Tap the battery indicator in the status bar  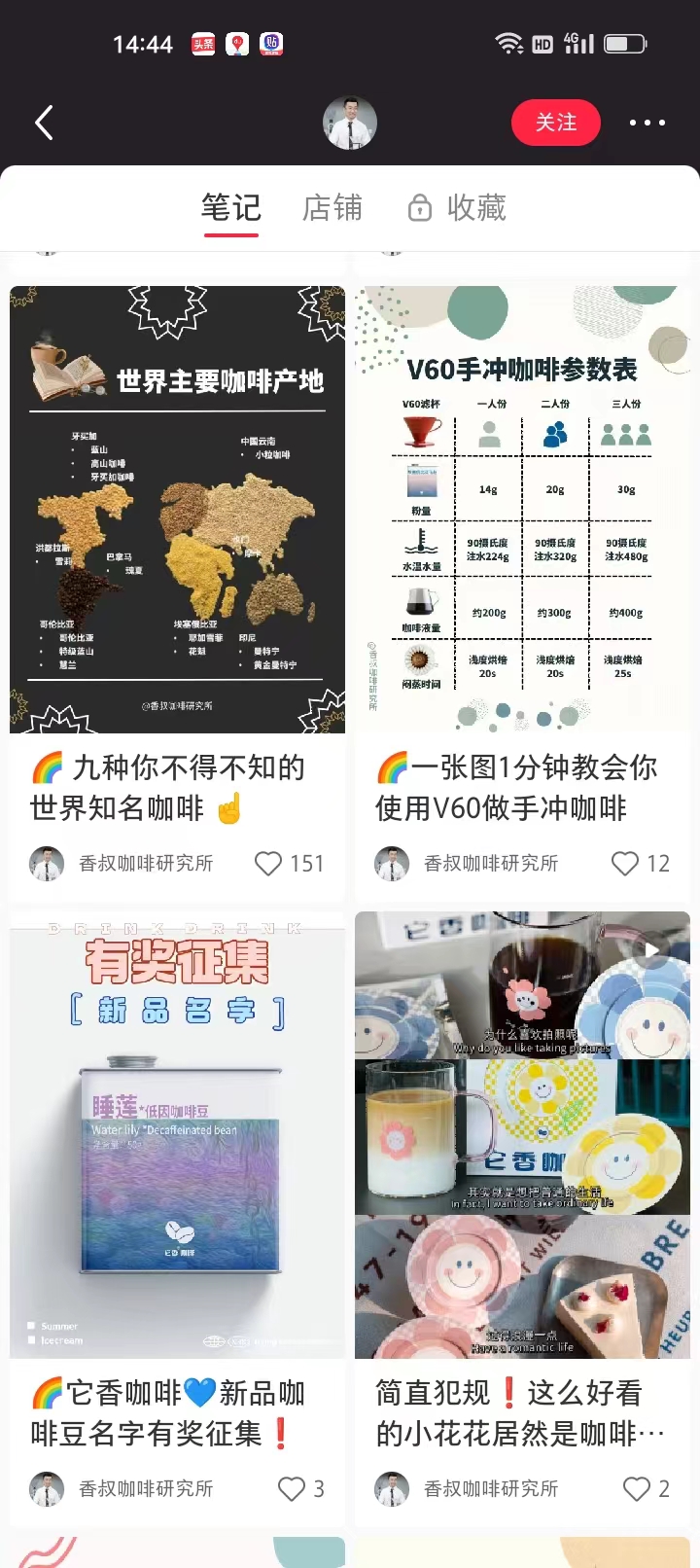coord(622,43)
